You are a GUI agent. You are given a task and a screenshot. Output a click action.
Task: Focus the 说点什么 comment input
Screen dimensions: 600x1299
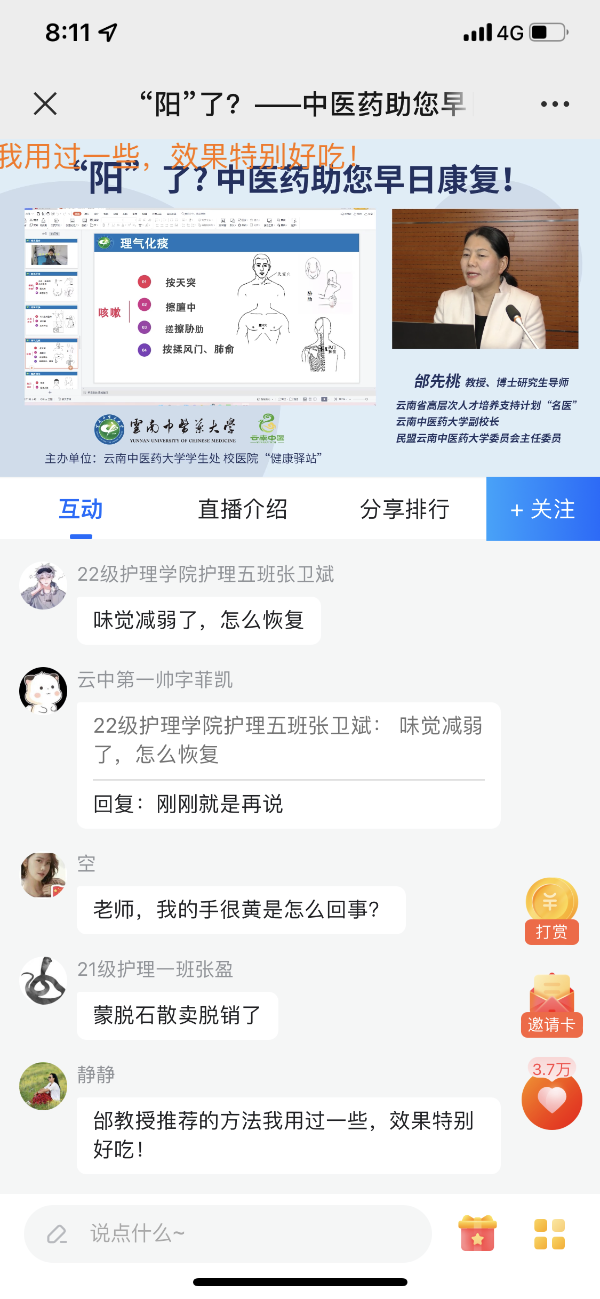click(x=228, y=1234)
